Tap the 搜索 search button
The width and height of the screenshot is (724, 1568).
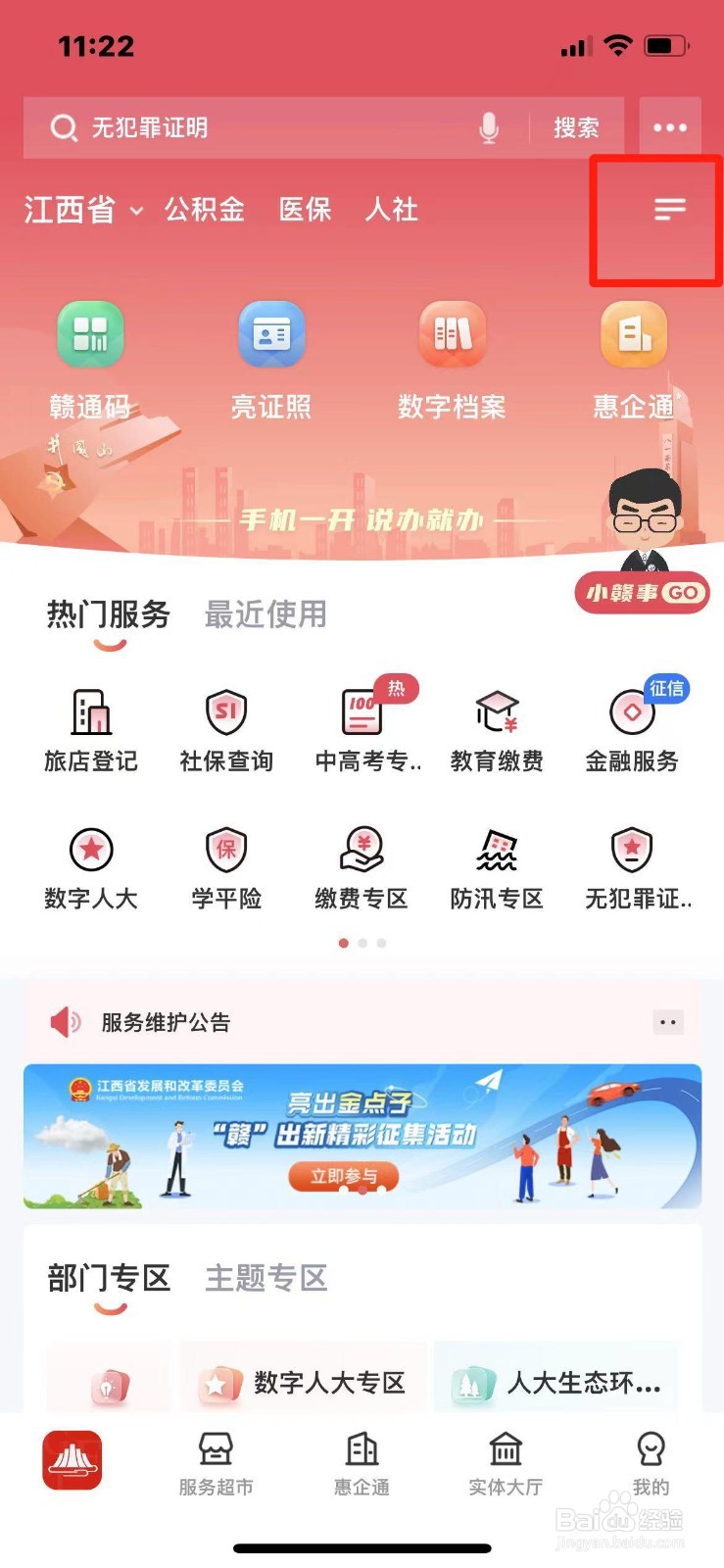coord(575,127)
